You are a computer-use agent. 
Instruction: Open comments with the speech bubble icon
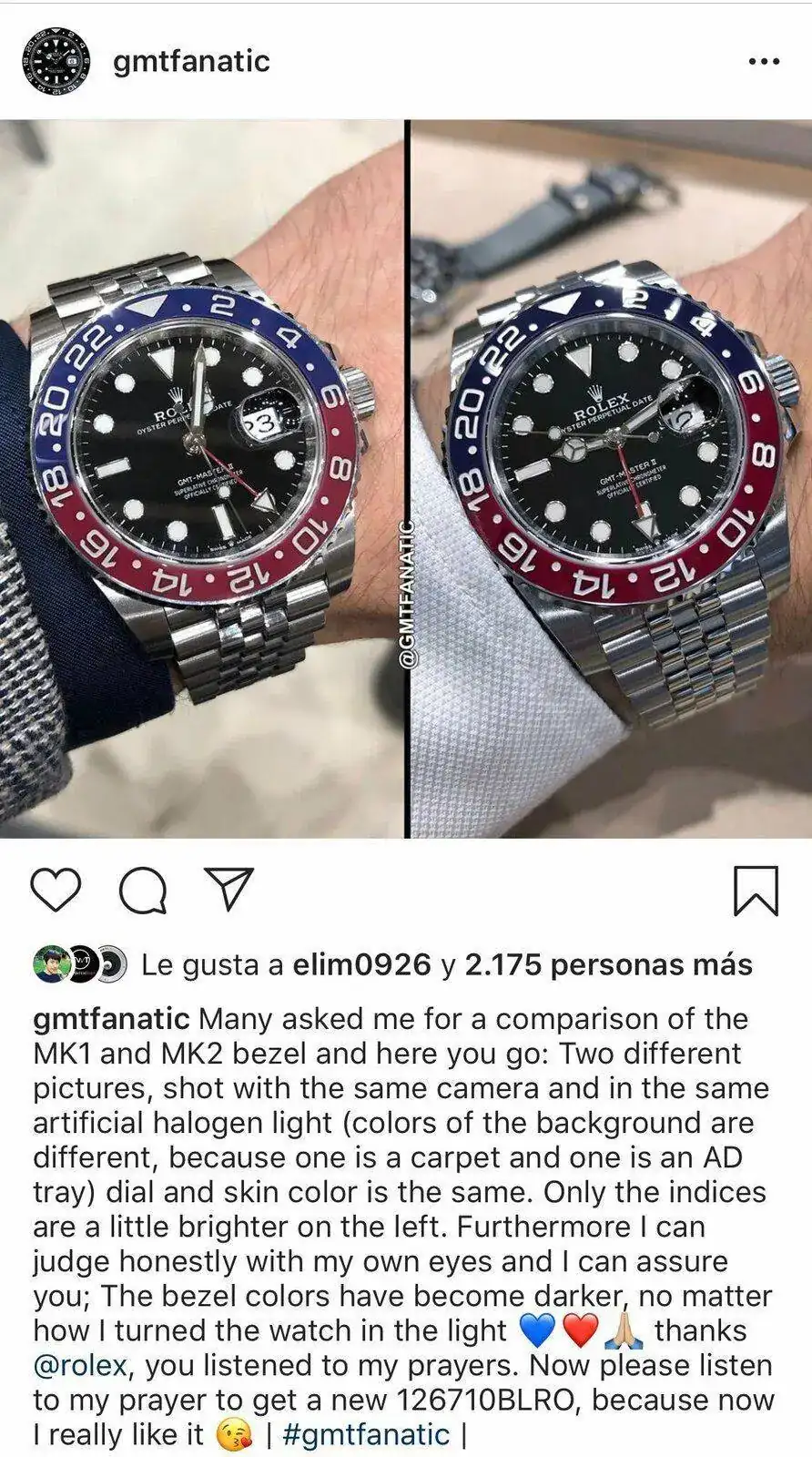[x=143, y=890]
